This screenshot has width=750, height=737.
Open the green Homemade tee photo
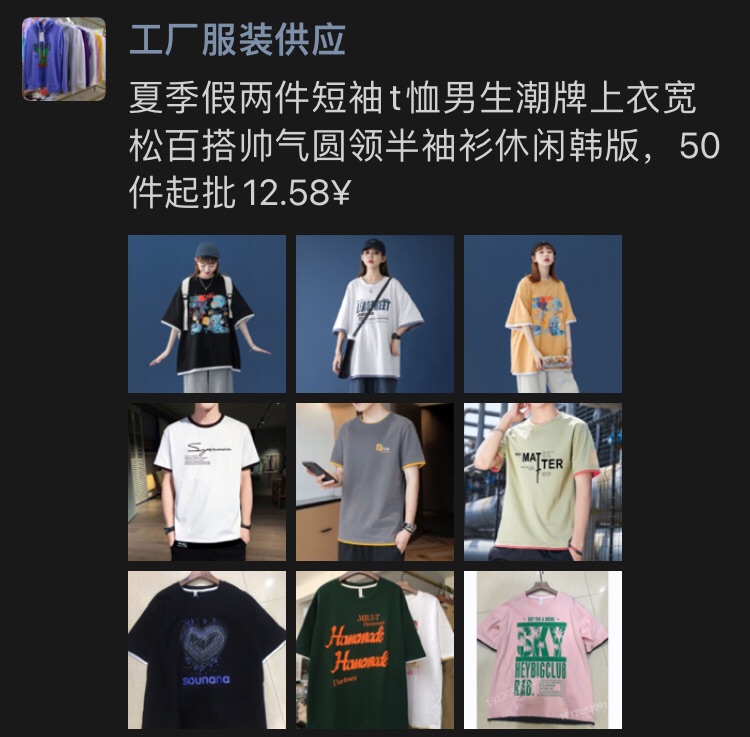coord(375,650)
